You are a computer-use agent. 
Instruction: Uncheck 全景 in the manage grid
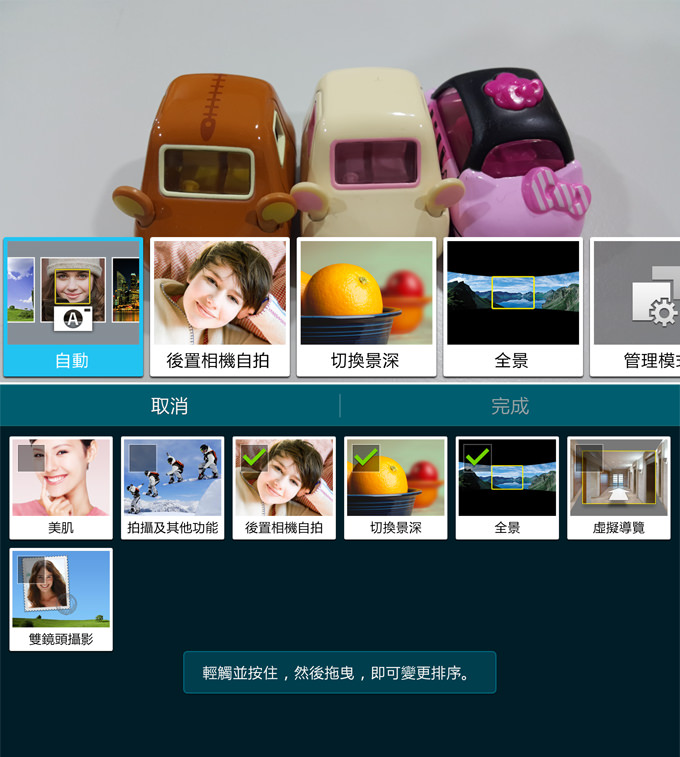coord(478,458)
